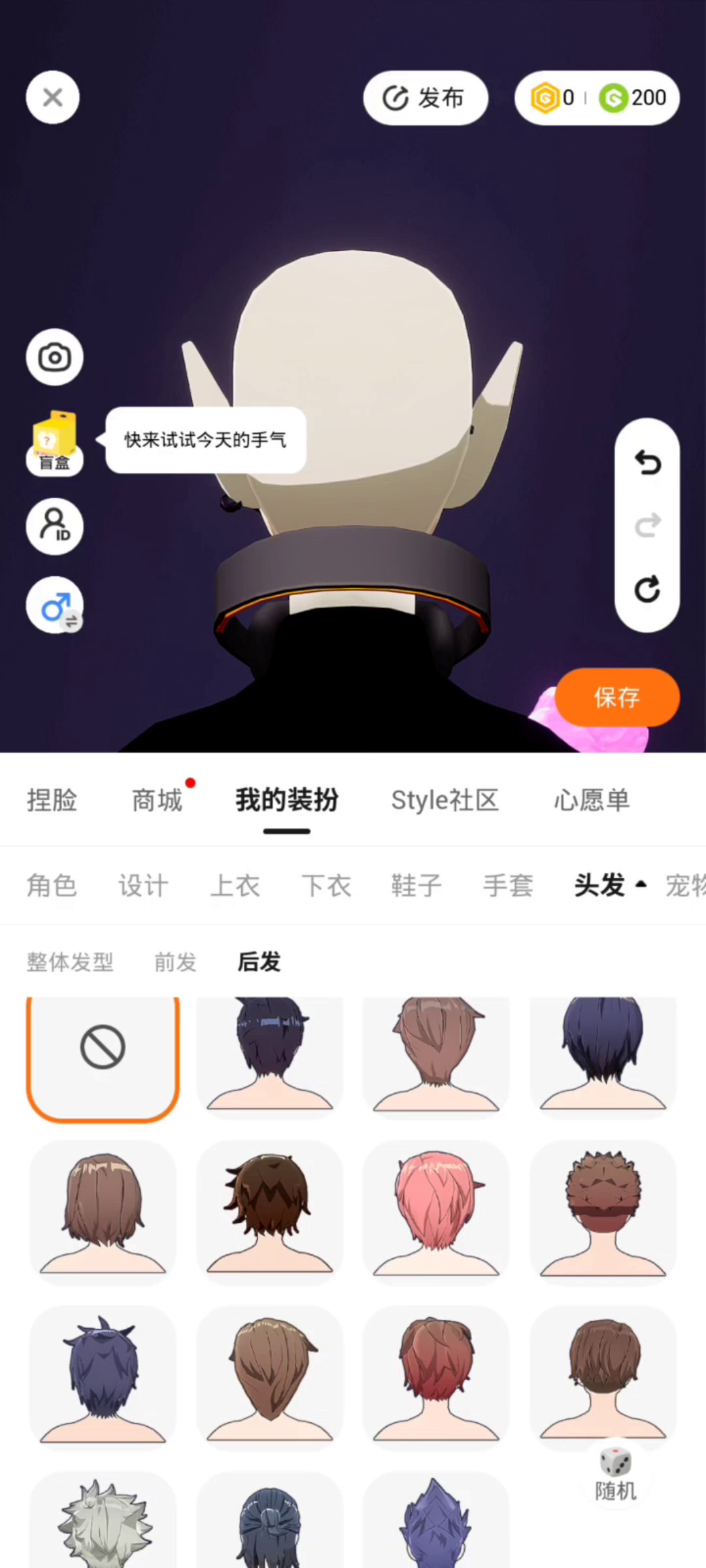This screenshot has width=706, height=1568.
Task: Select the 上衣 category
Action: [x=235, y=886]
